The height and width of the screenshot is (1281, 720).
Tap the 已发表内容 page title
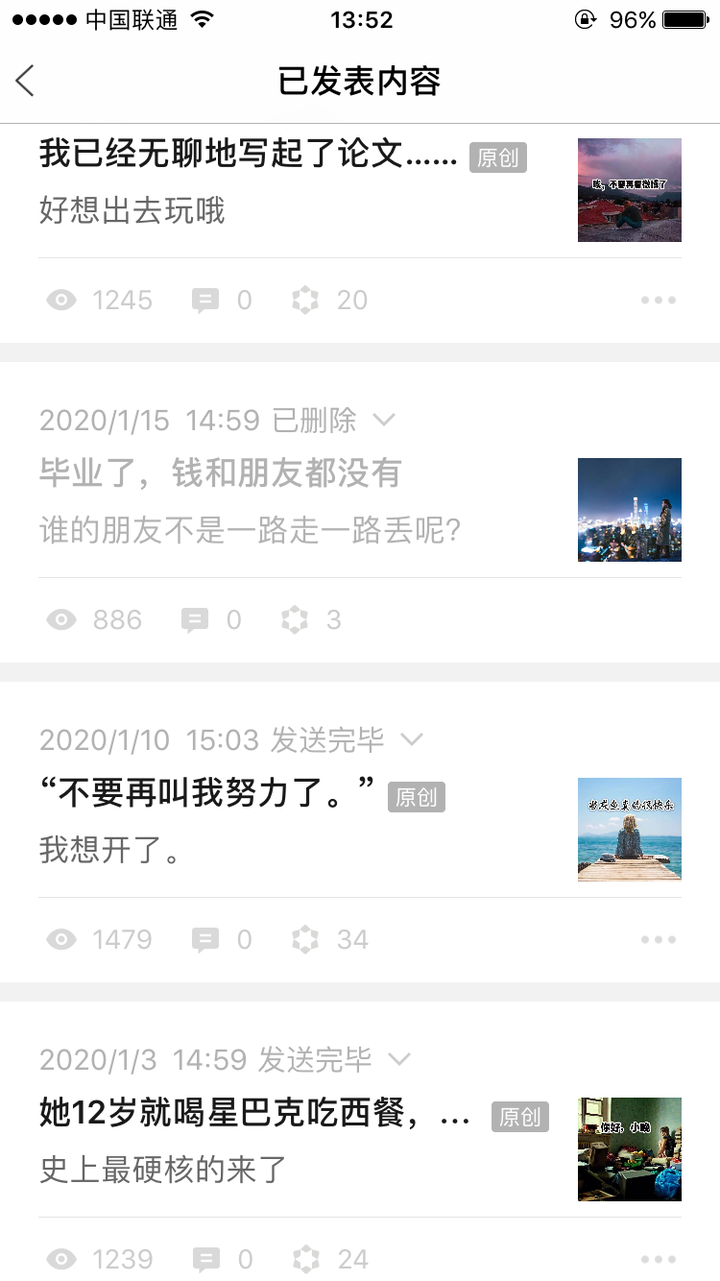(360, 82)
